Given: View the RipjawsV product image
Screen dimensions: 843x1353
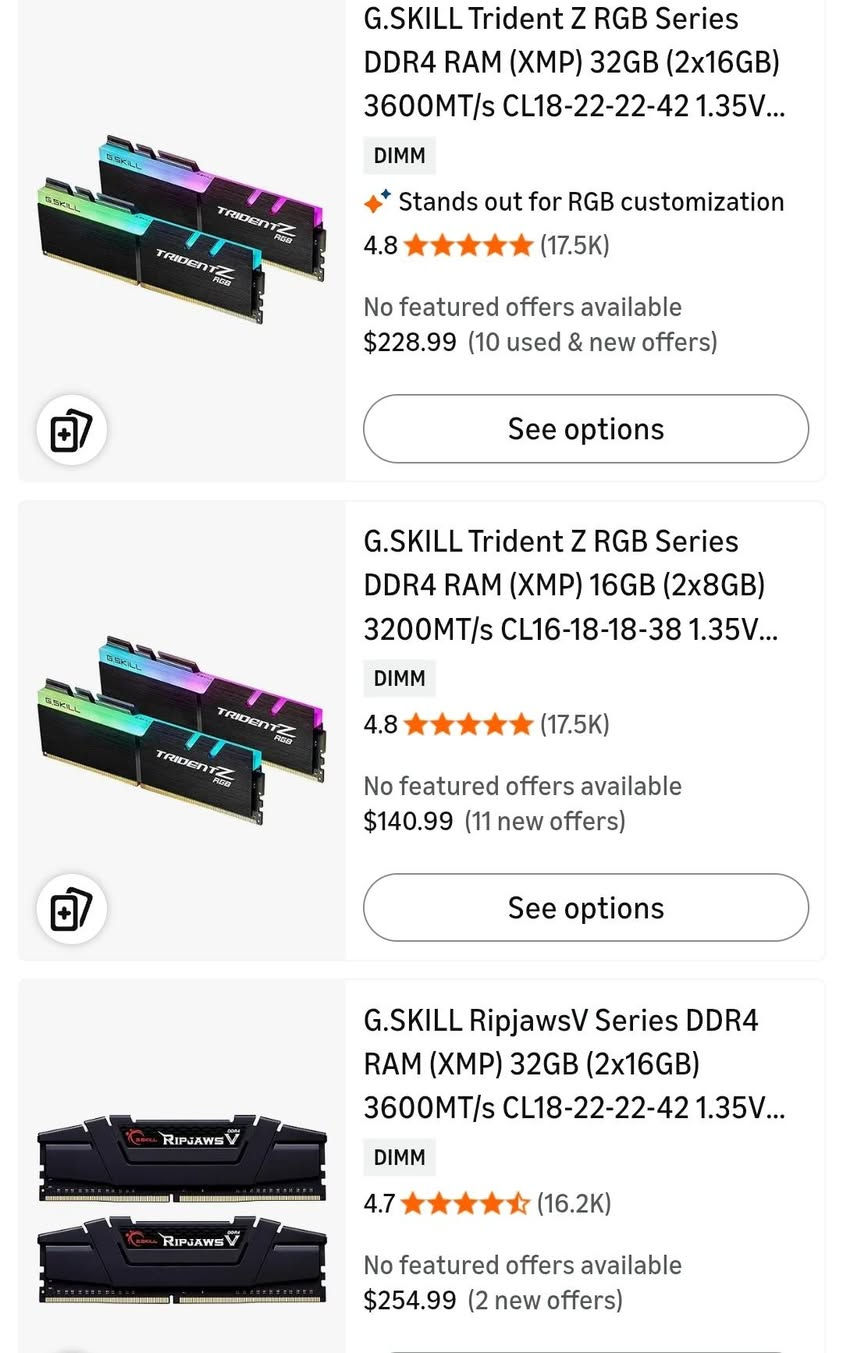Looking at the screenshot, I should [182, 1208].
